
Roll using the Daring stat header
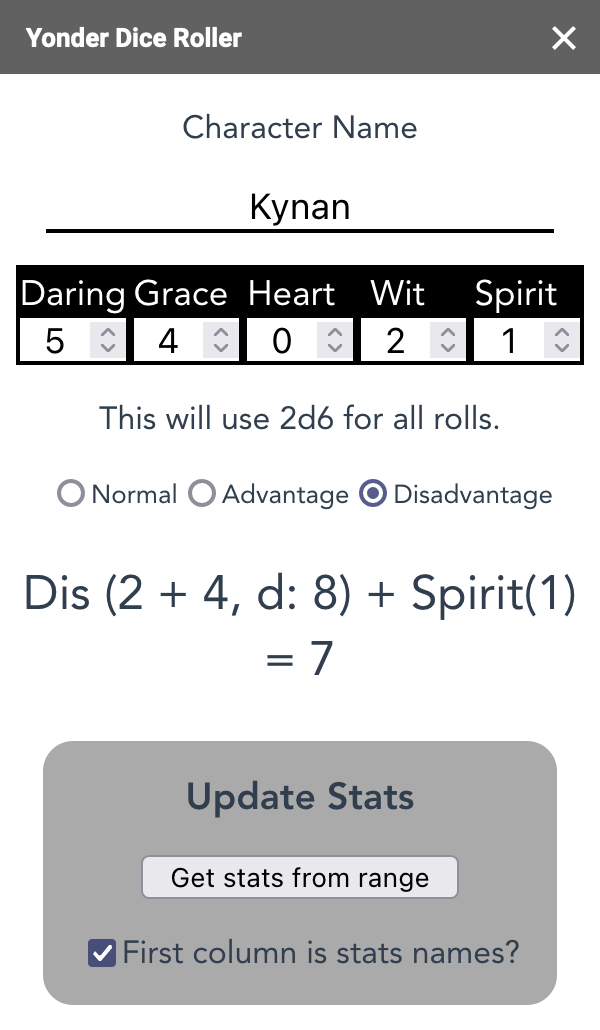[72, 294]
